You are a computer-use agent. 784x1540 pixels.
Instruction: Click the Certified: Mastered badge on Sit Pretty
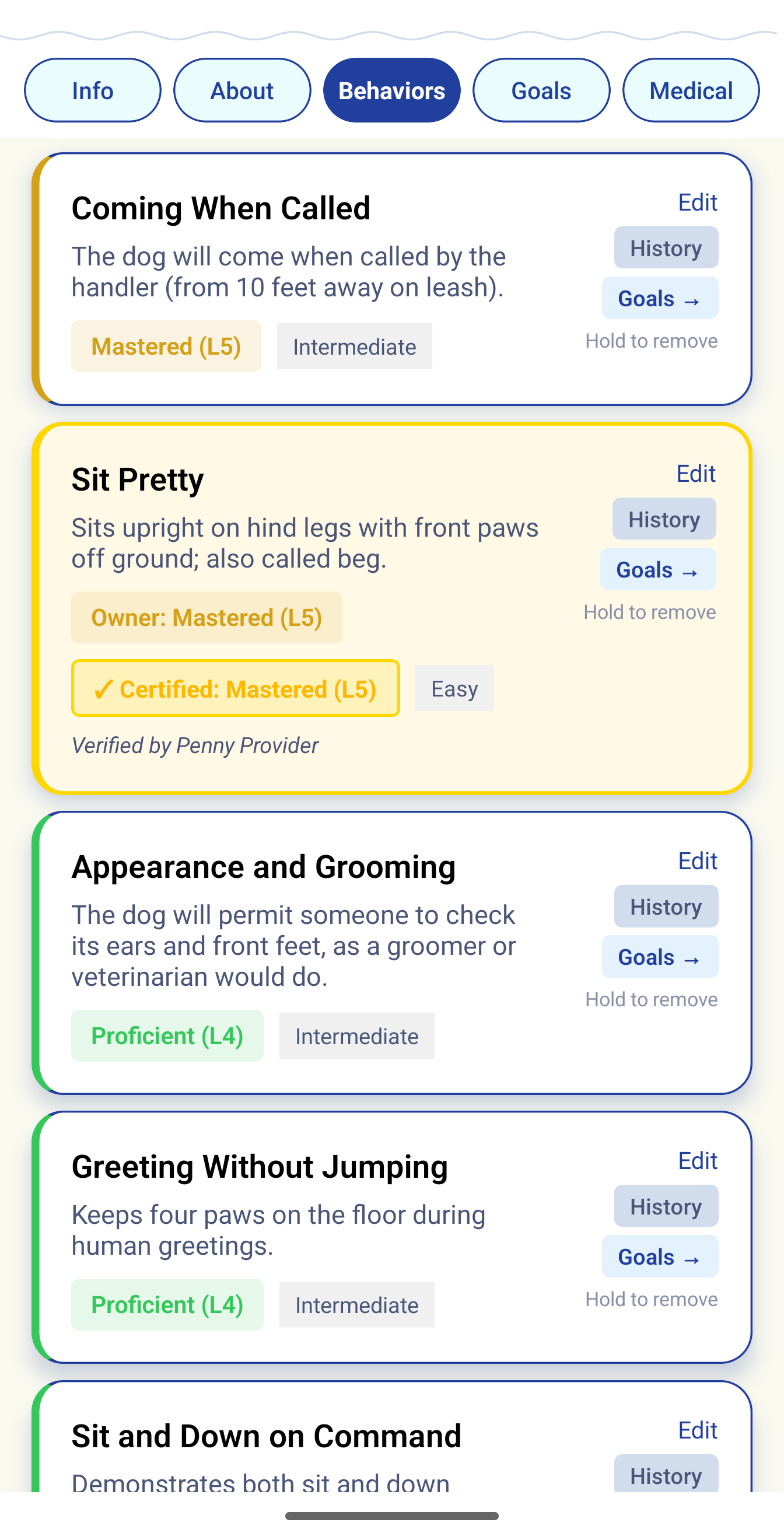tap(235, 688)
